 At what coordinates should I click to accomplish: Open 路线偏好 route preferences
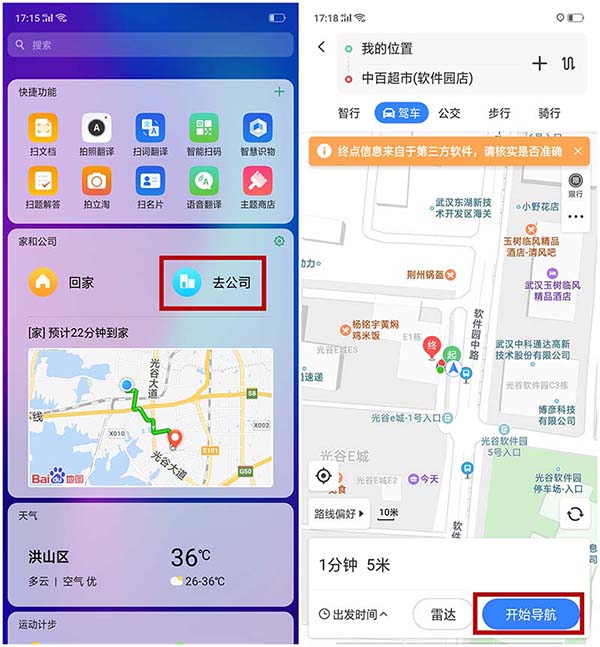pos(340,514)
